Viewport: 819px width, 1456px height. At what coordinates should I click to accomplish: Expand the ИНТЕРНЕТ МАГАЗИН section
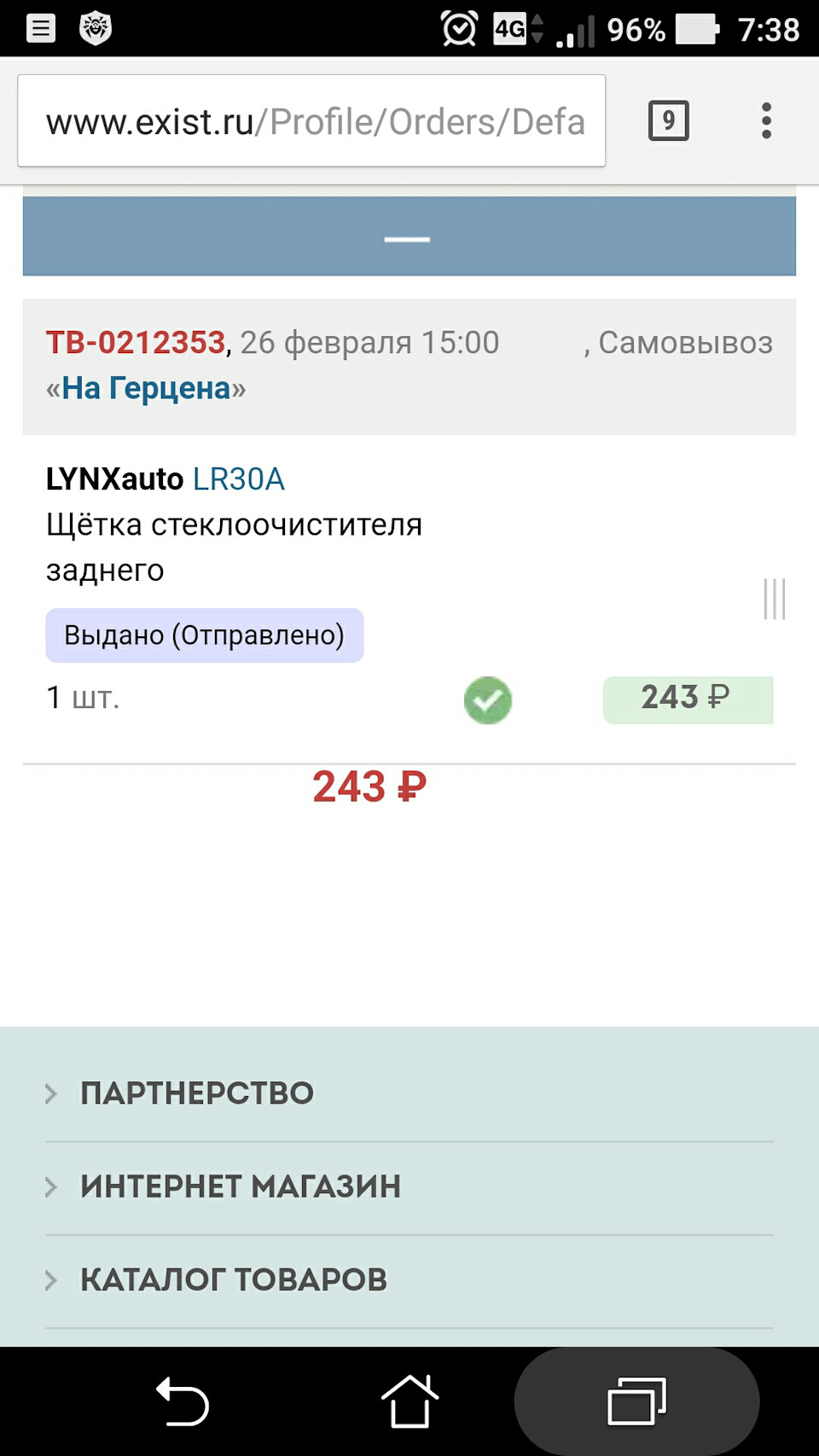[x=239, y=1186]
